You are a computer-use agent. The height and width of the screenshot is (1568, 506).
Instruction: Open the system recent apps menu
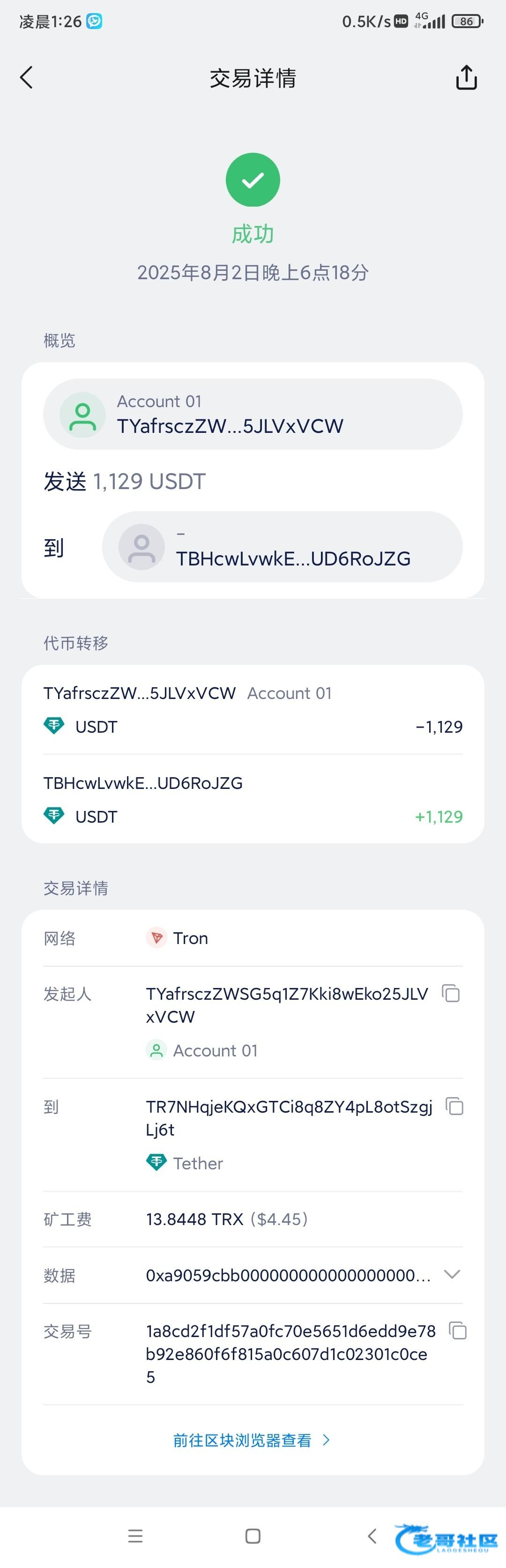tap(135, 1536)
